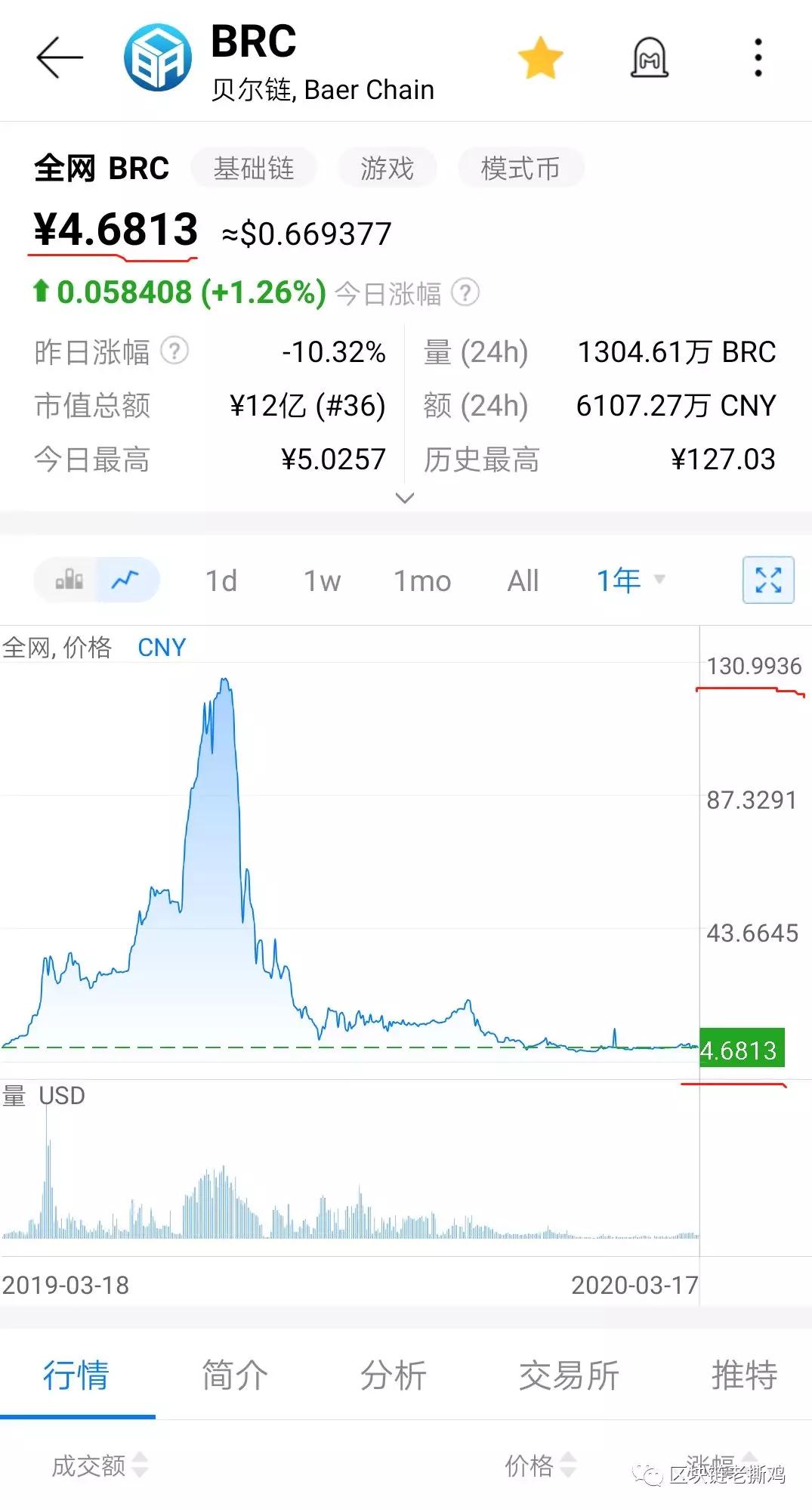Expand chart to fullscreen
This screenshot has width=812, height=1510.
coord(768,580)
